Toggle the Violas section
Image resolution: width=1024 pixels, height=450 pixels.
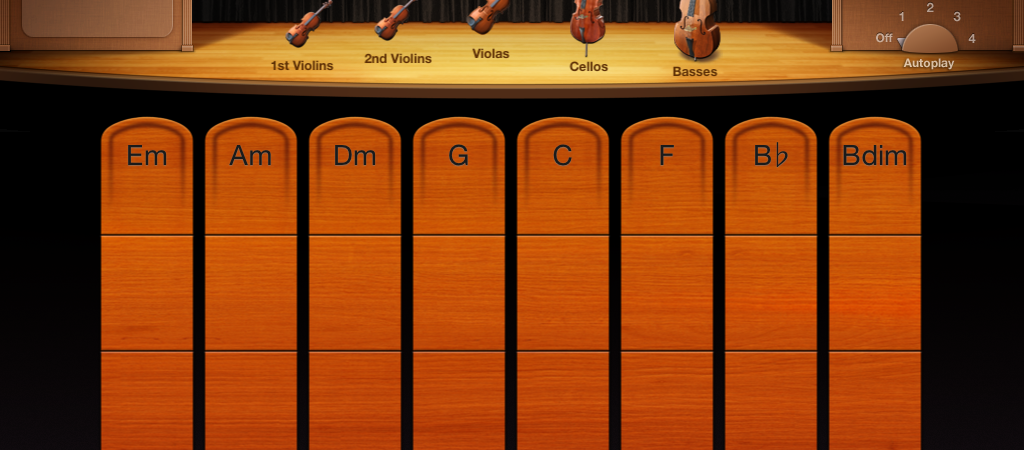click(488, 17)
